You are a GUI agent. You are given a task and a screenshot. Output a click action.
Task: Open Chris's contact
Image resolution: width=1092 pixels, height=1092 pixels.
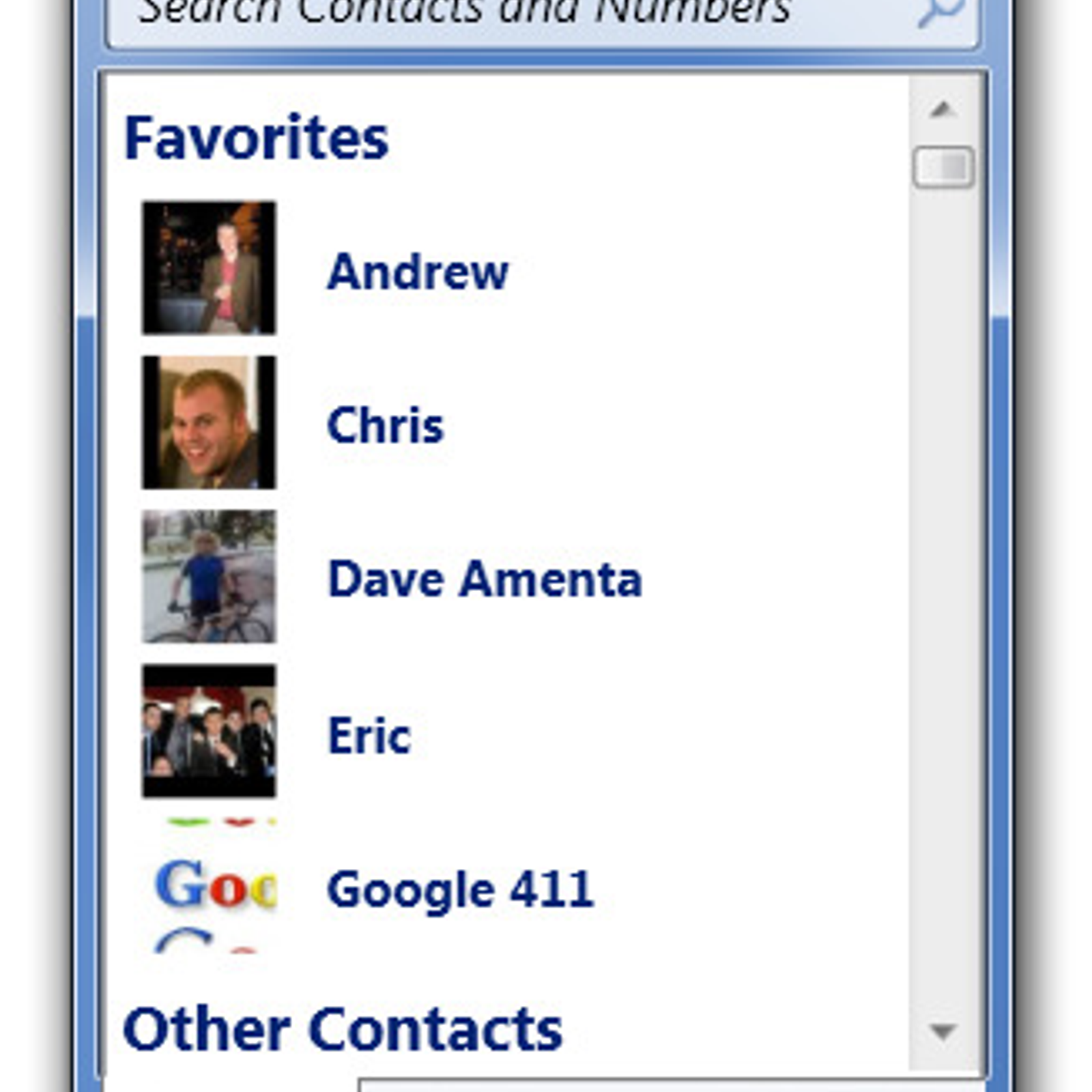[x=385, y=425]
